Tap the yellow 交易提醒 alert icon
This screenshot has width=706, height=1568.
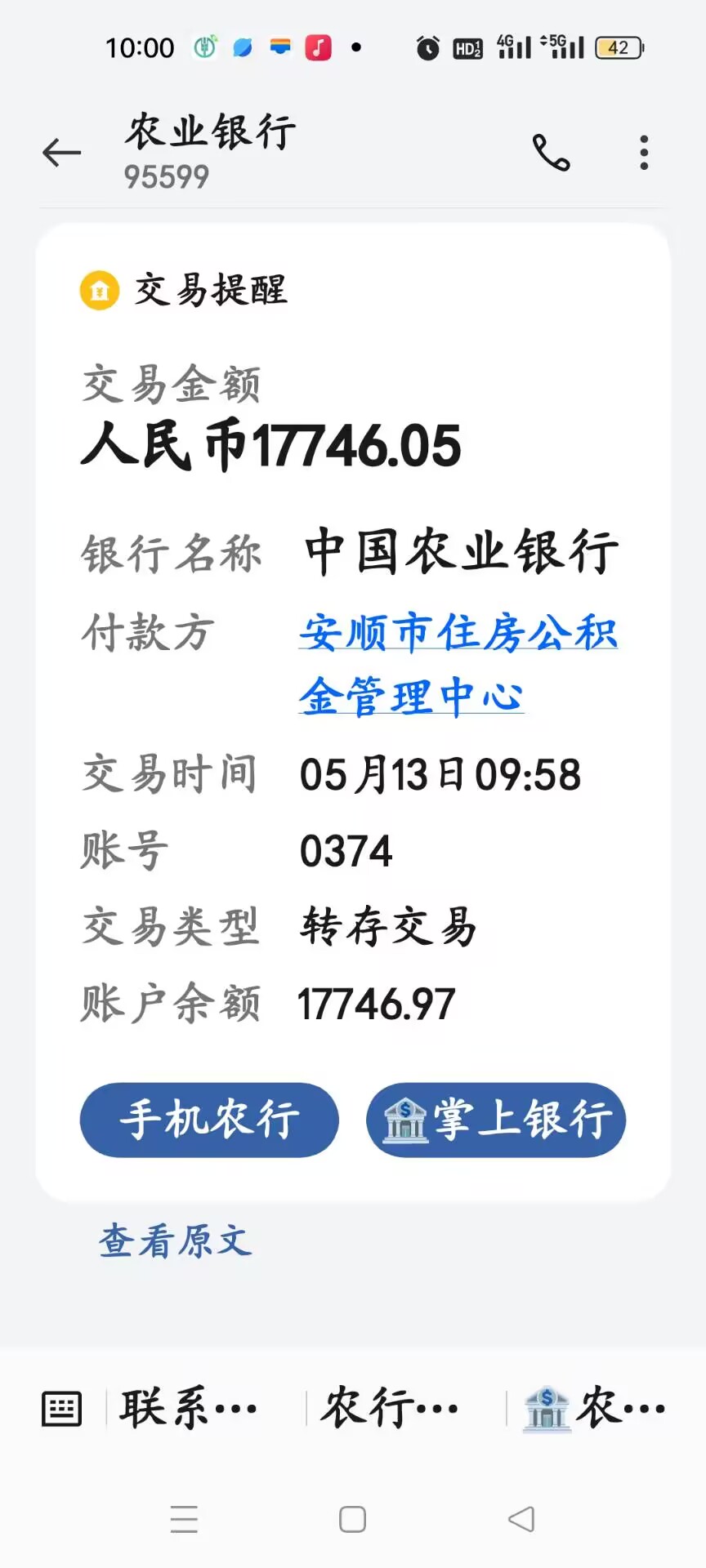tap(100, 291)
